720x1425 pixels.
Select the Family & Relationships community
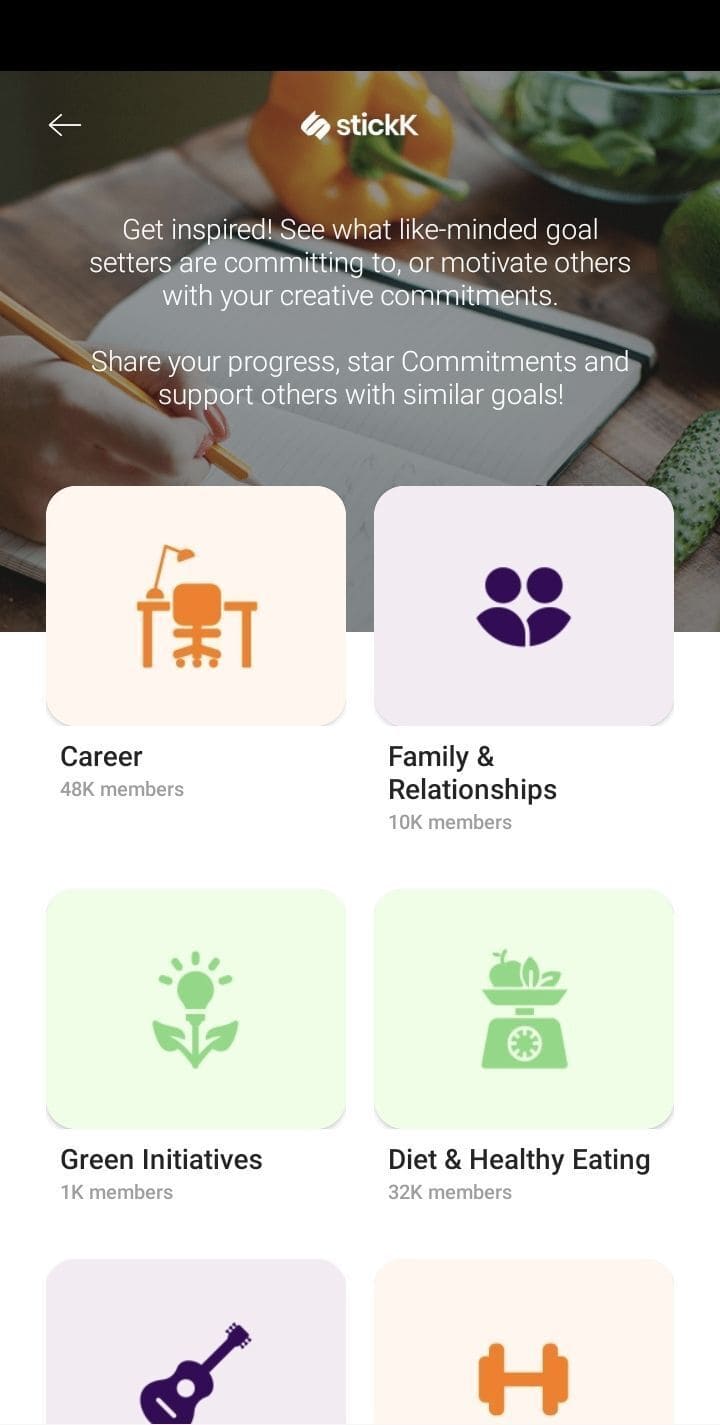[523, 606]
